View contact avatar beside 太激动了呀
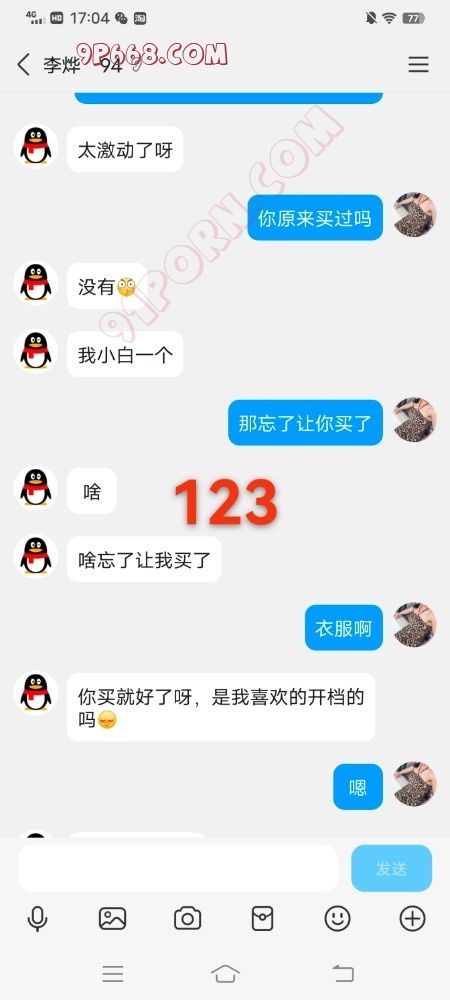 coord(36,146)
